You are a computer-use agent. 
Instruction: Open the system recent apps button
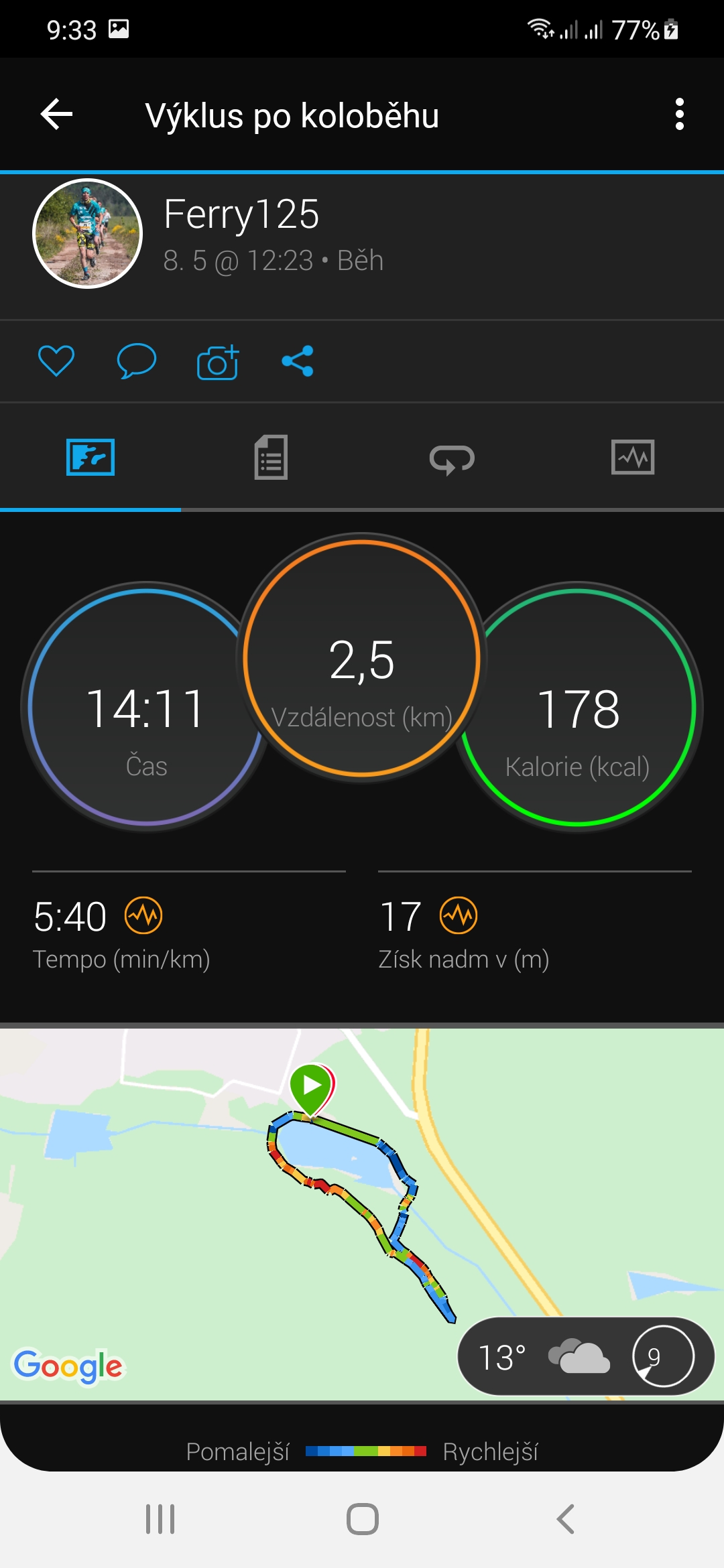pos(160,1519)
